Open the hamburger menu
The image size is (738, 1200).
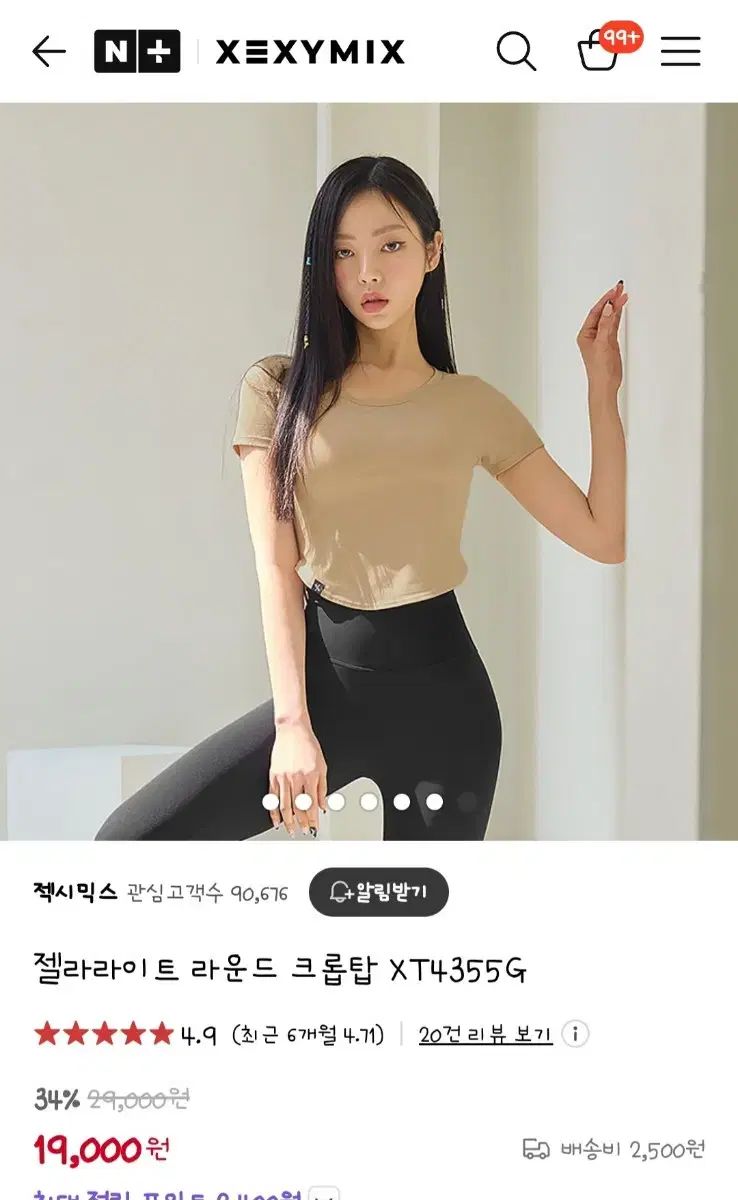[681, 51]
